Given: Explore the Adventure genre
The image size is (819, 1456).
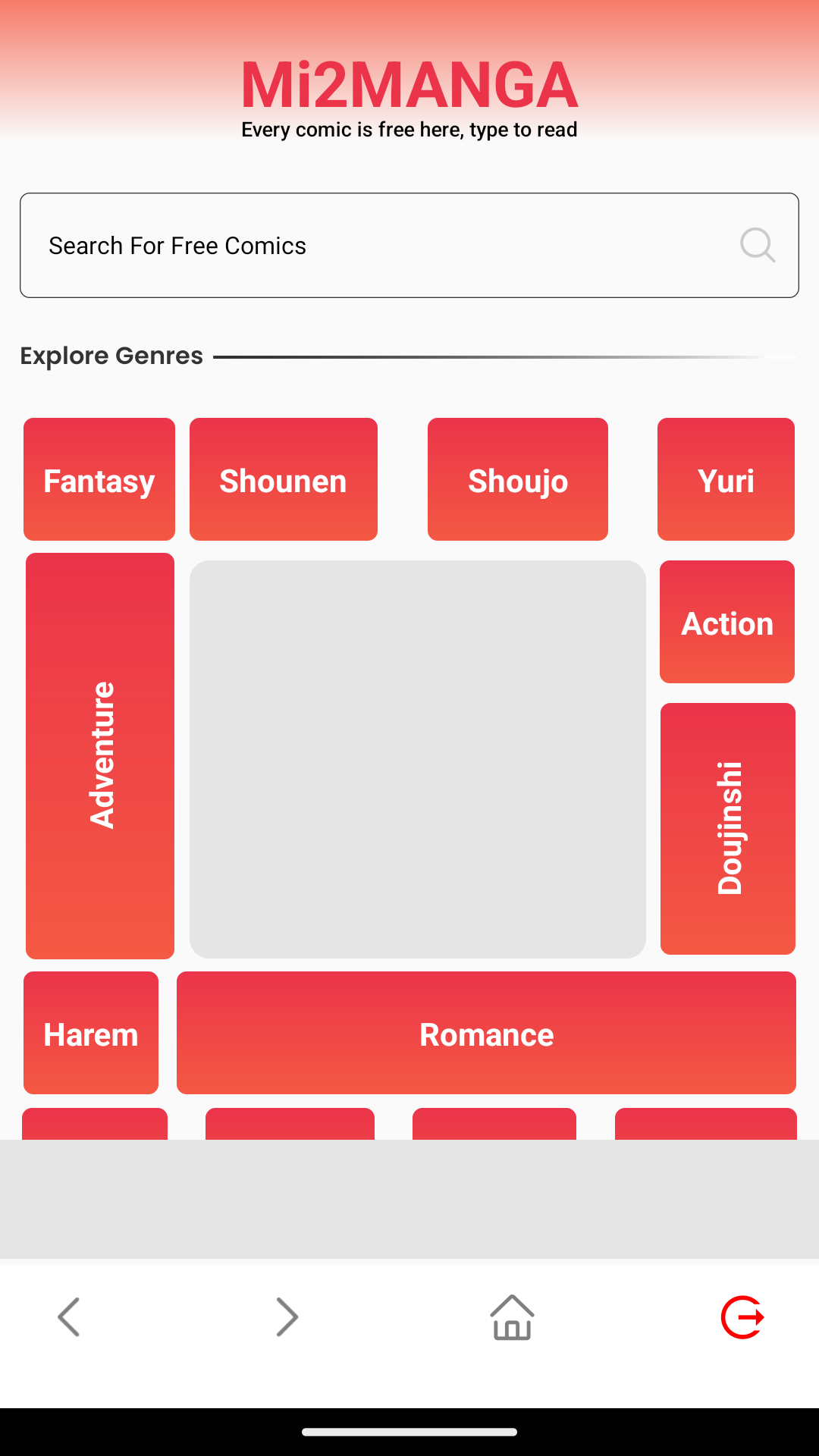Looking at the screenshot, I should [100, 755].
